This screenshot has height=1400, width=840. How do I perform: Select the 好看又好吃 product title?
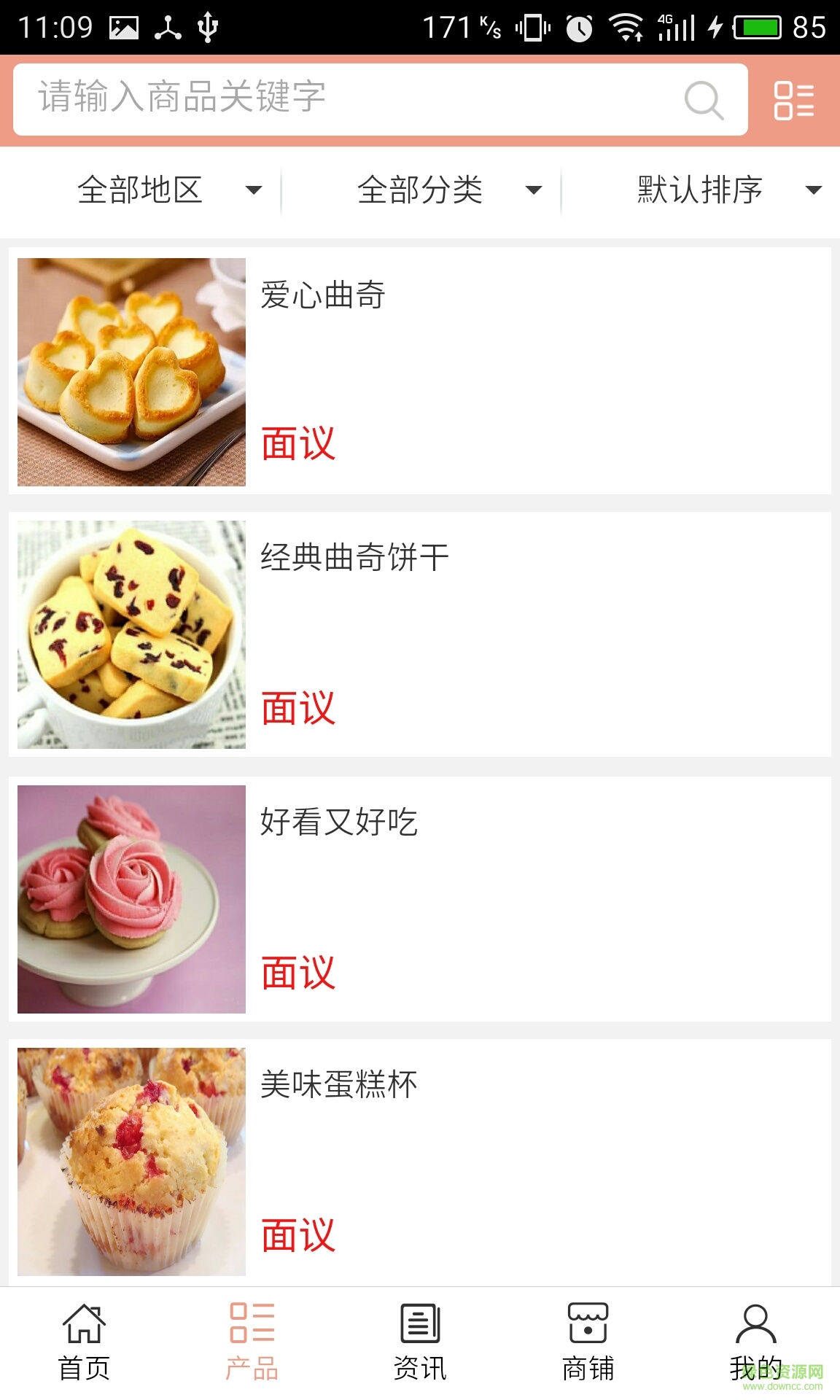point(340,821)
